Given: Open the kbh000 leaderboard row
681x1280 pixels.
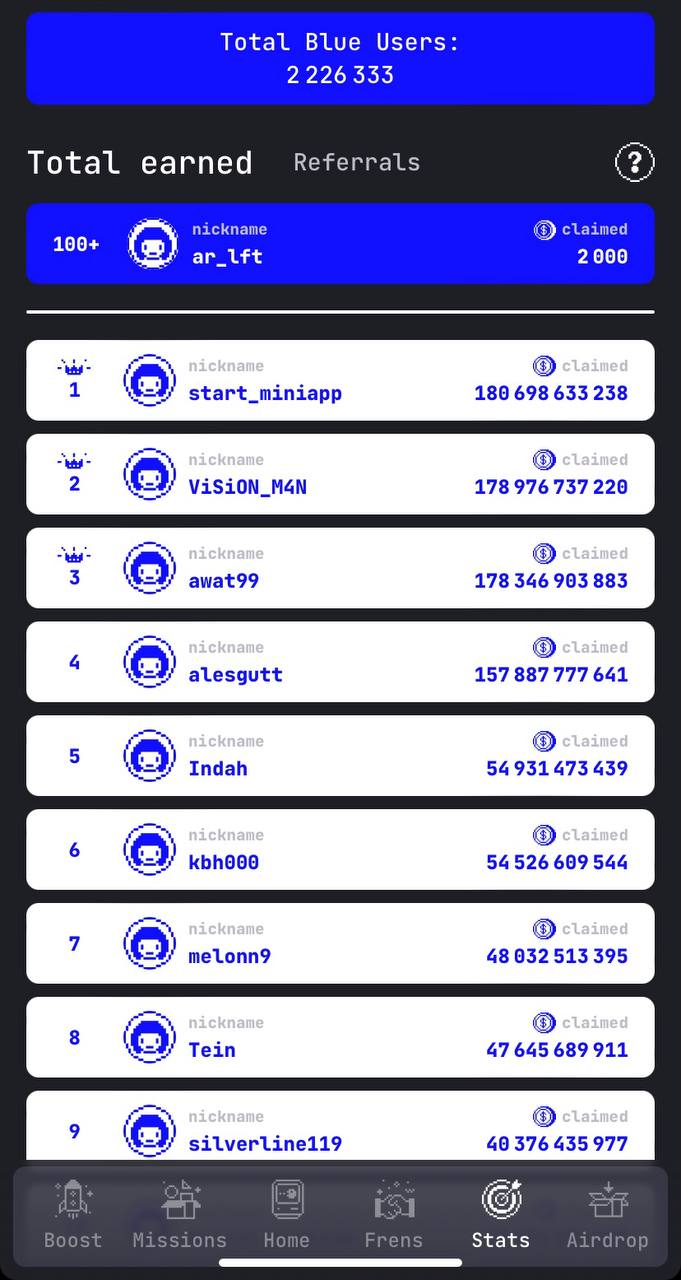Looking at the screenshot, I should (340, 850).
